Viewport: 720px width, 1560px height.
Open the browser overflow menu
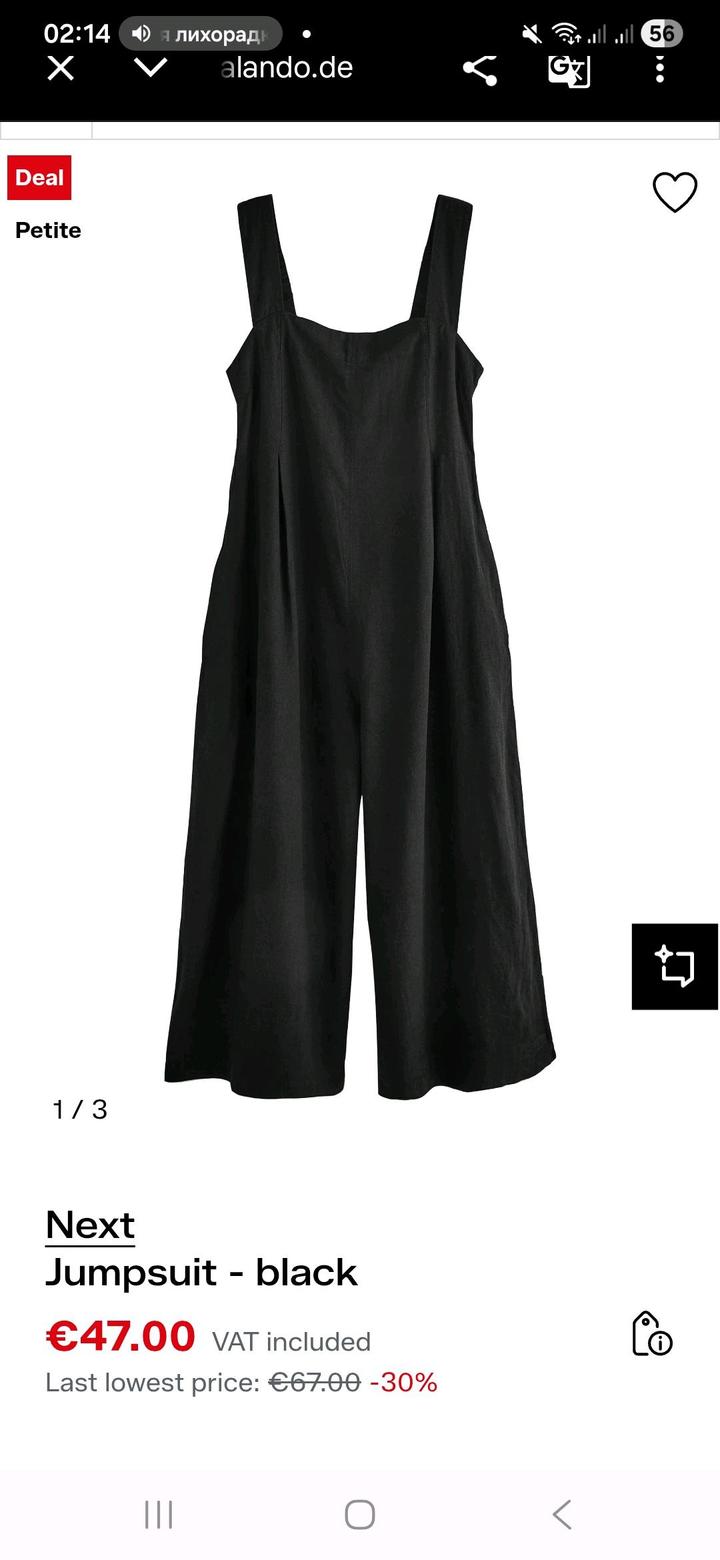click(660, 69)
